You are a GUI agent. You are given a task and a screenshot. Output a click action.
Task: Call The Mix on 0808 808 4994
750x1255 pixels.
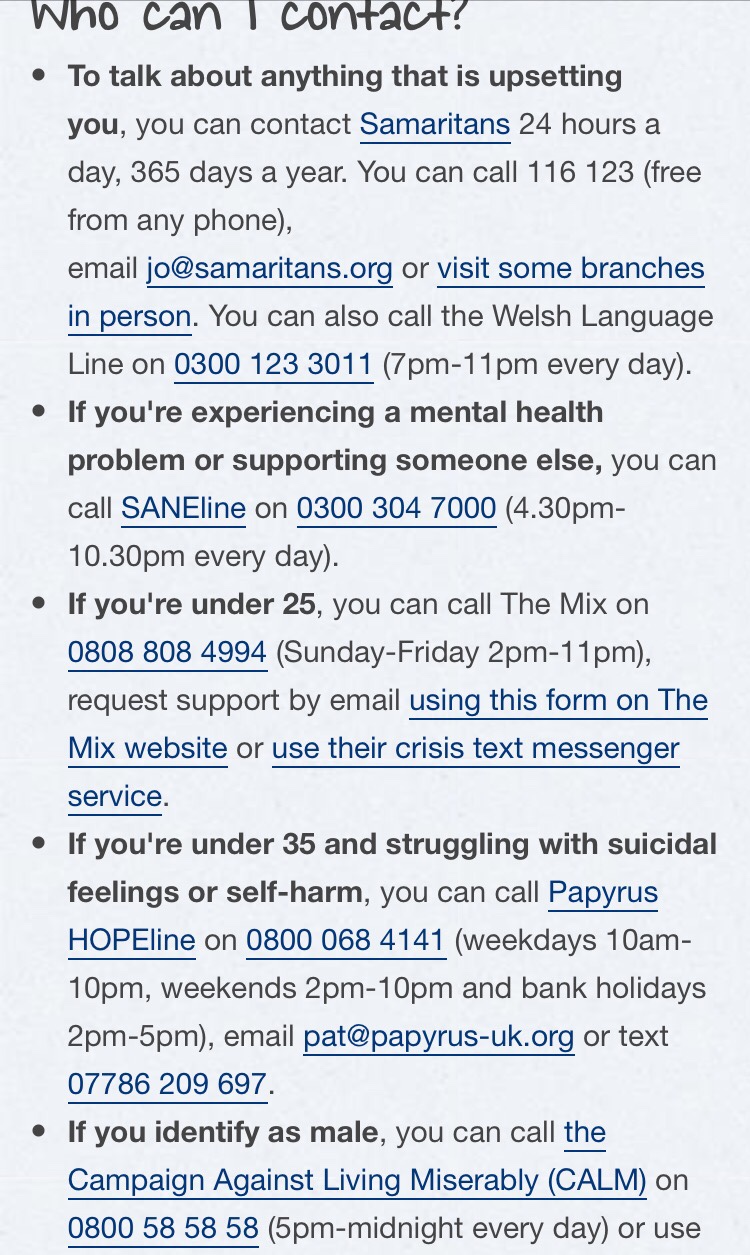pos(167,653)
